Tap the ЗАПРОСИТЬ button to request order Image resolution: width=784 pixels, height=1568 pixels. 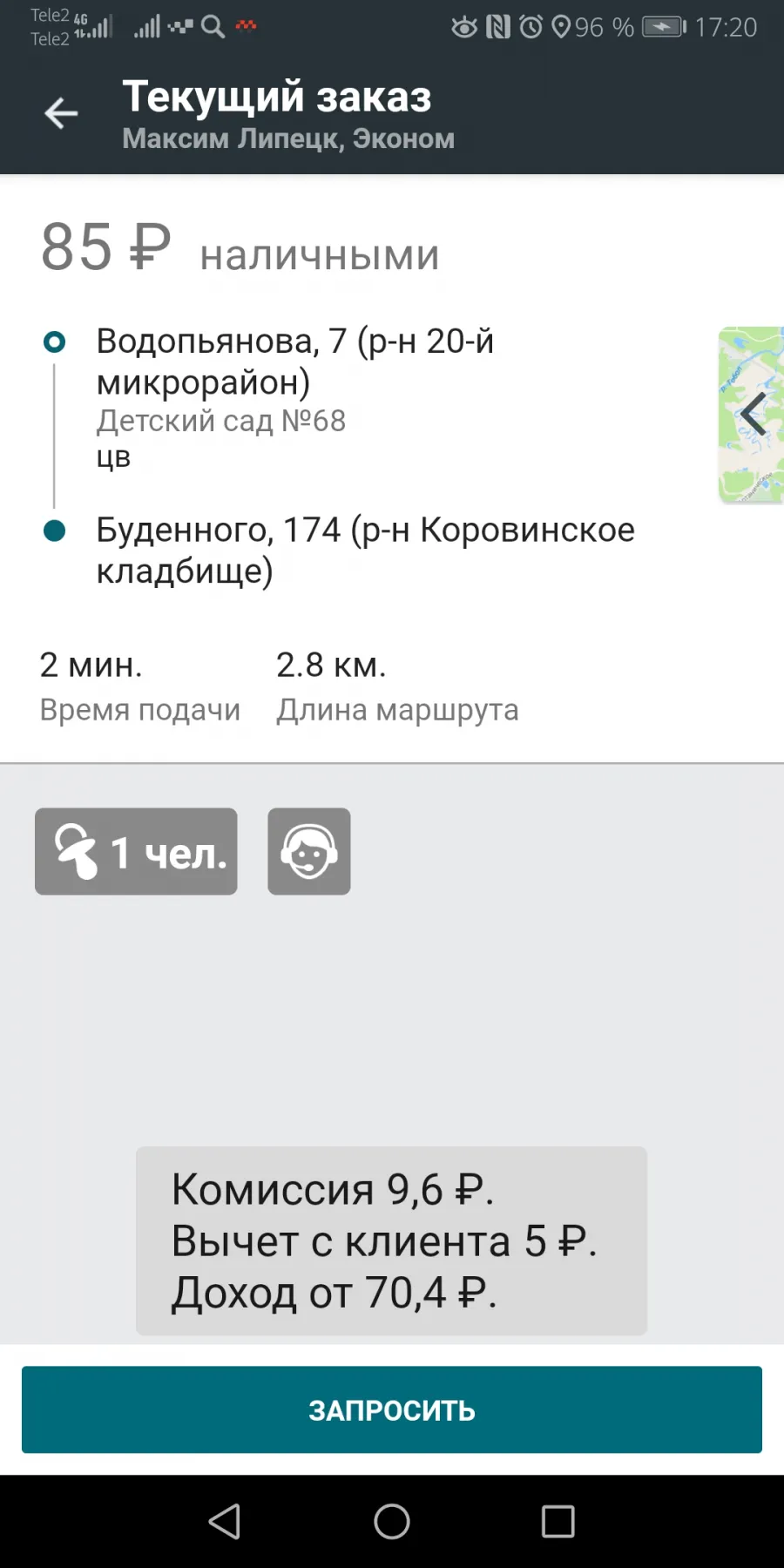(392, 1409)
